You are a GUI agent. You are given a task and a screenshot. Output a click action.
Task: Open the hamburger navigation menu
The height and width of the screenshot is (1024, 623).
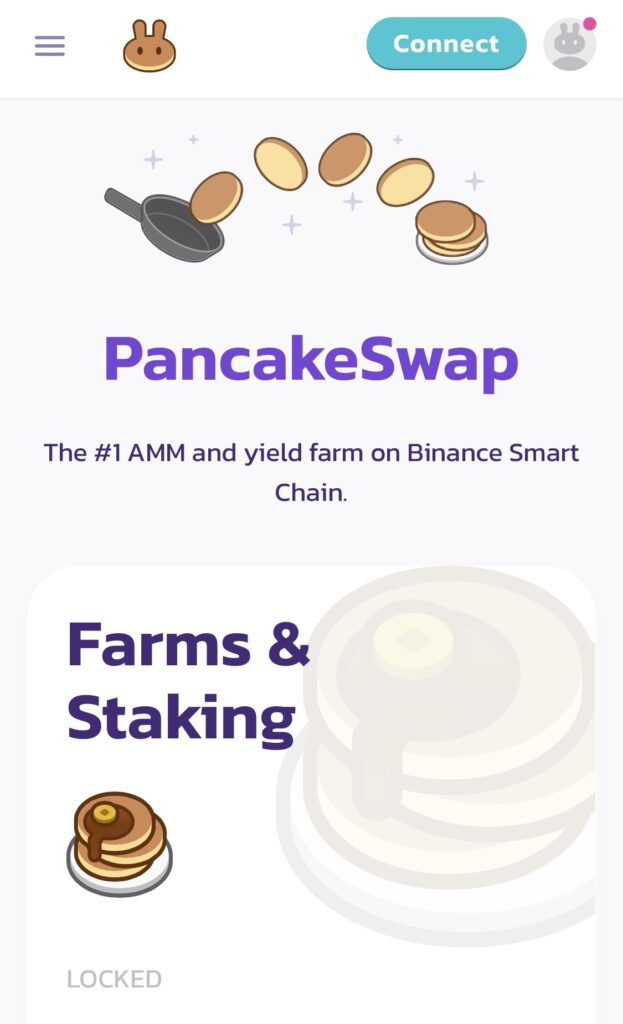(x=50, y=46)
